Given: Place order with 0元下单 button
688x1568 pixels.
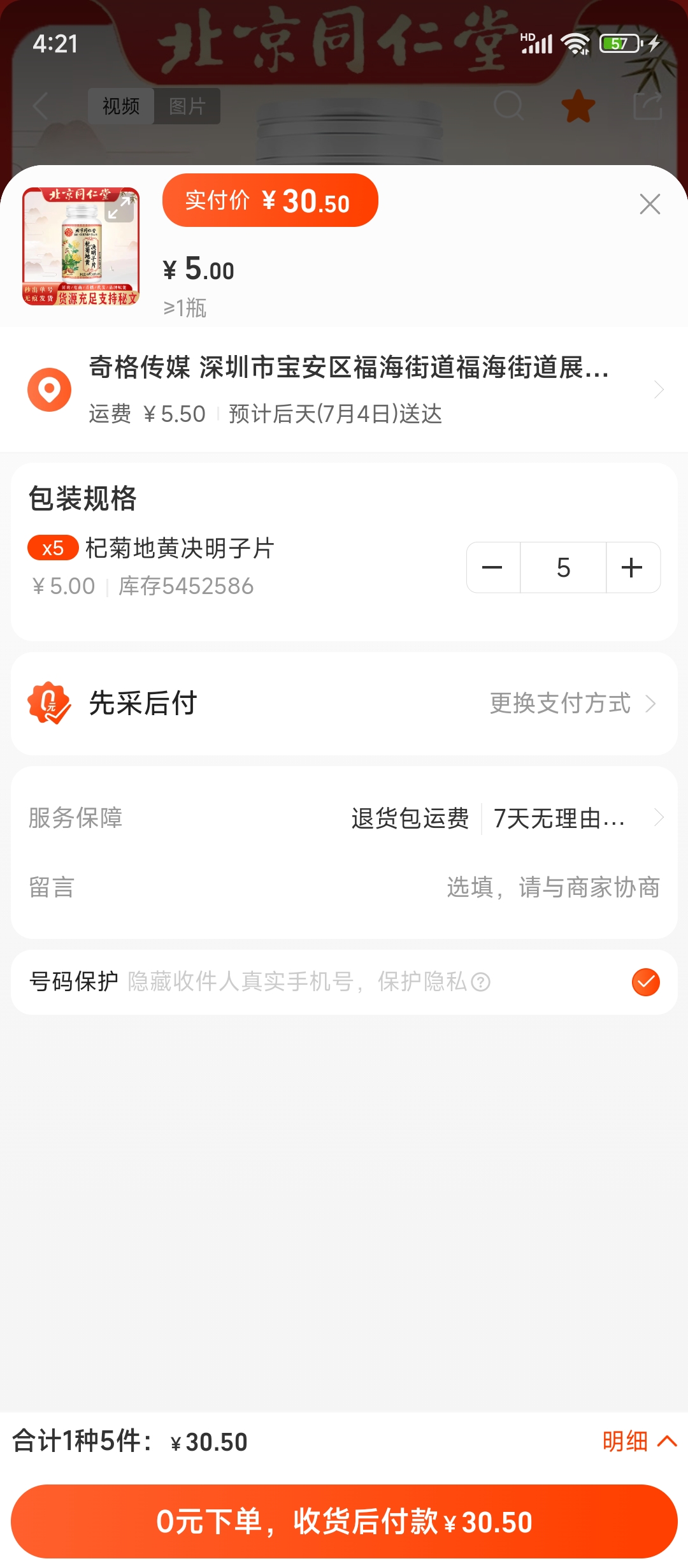Looking at the screenshot, I should point(344,1521).
